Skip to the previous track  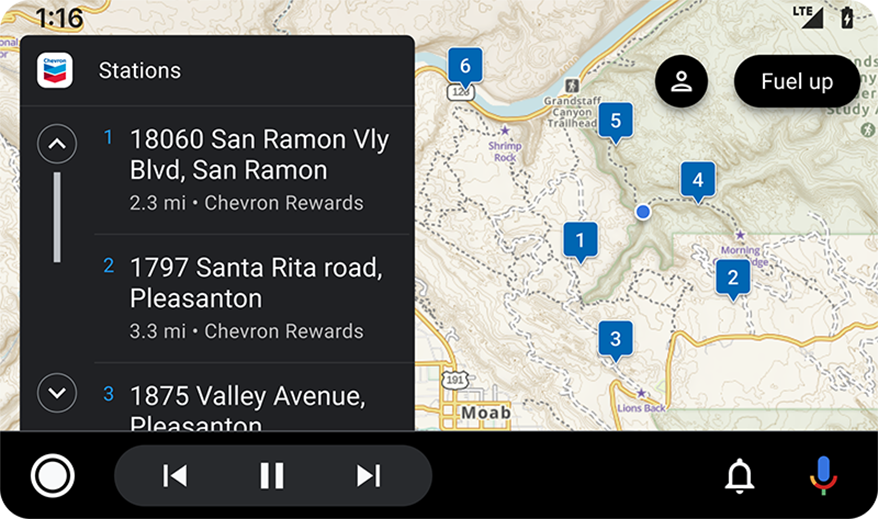click(175, 476)
